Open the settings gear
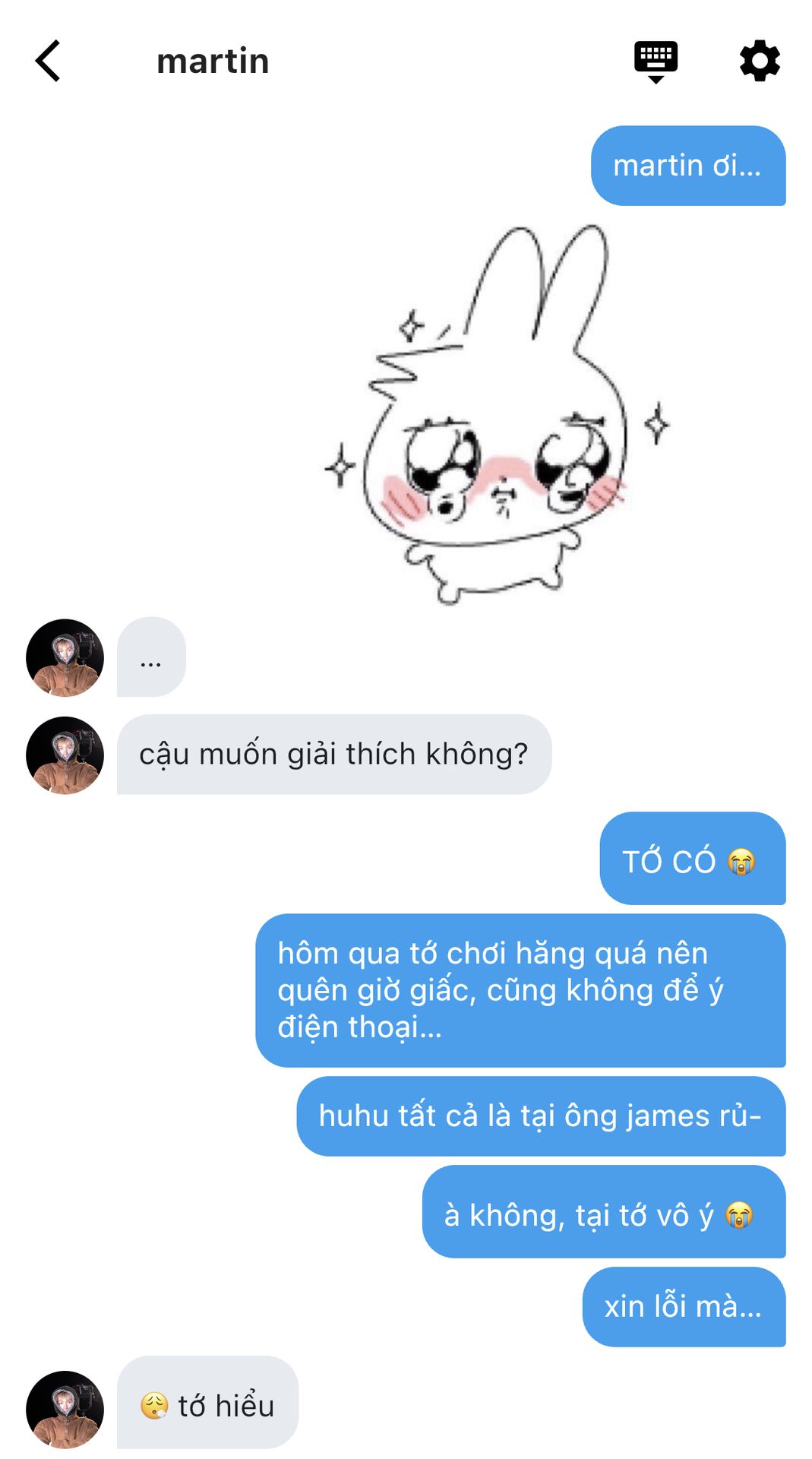The width and height of the screenshot is (812, 1459). tap(760, 61)
